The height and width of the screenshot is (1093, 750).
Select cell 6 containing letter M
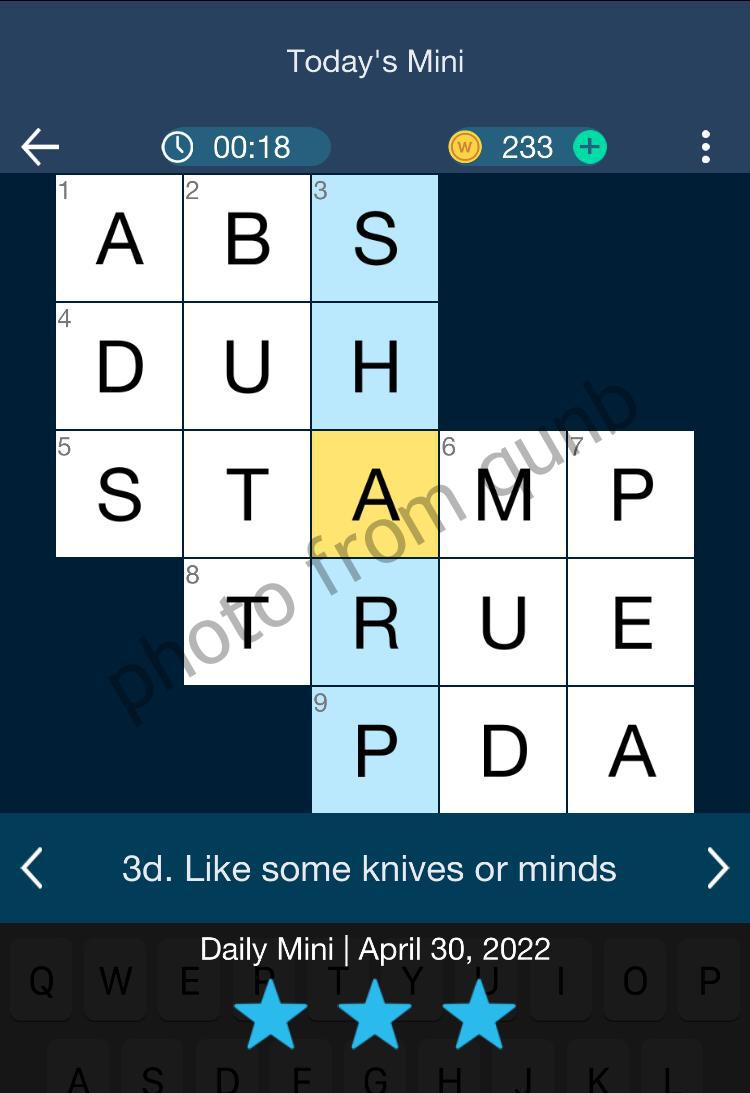503,494
